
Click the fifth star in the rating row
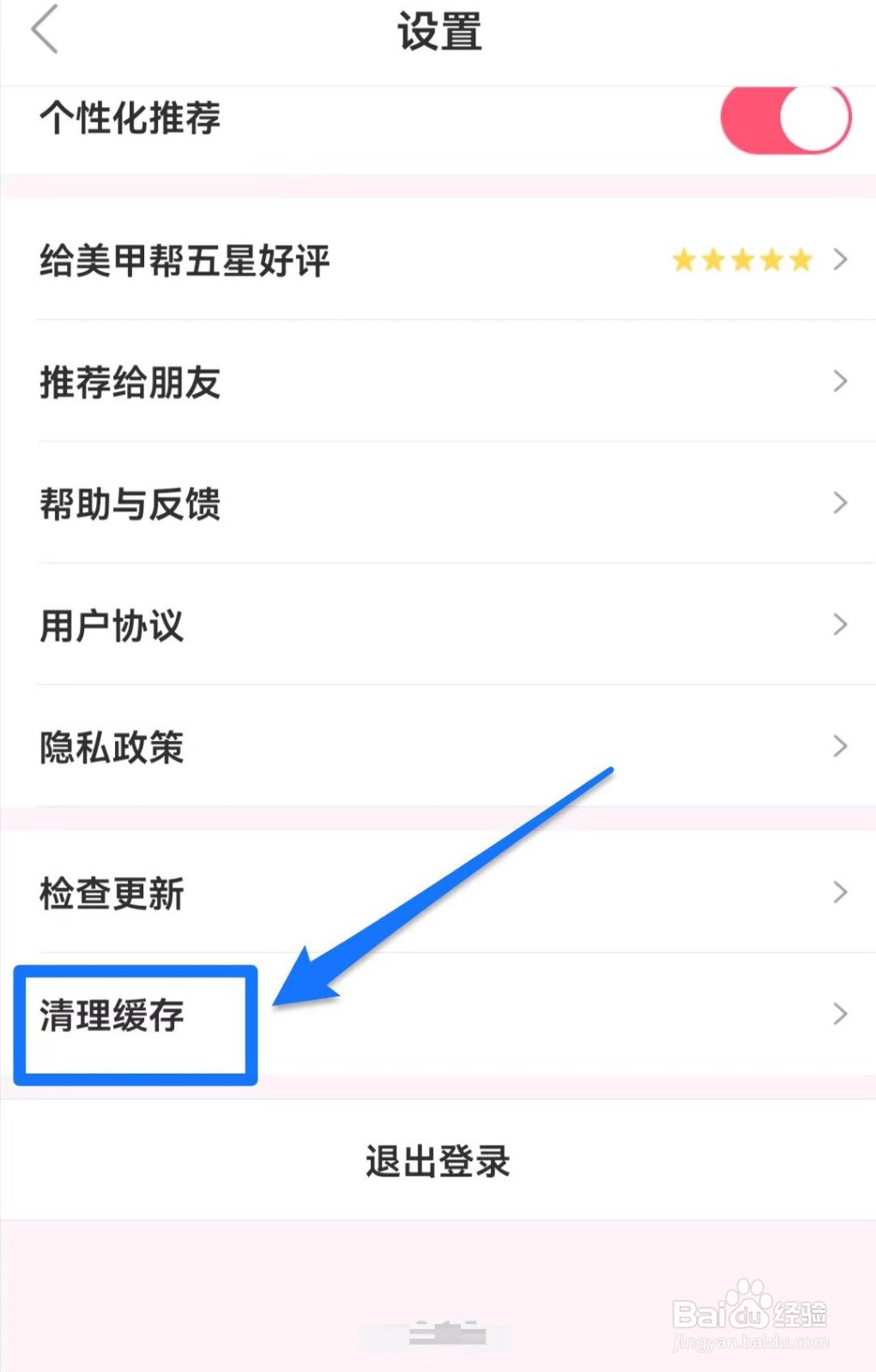tap(800, 259)
